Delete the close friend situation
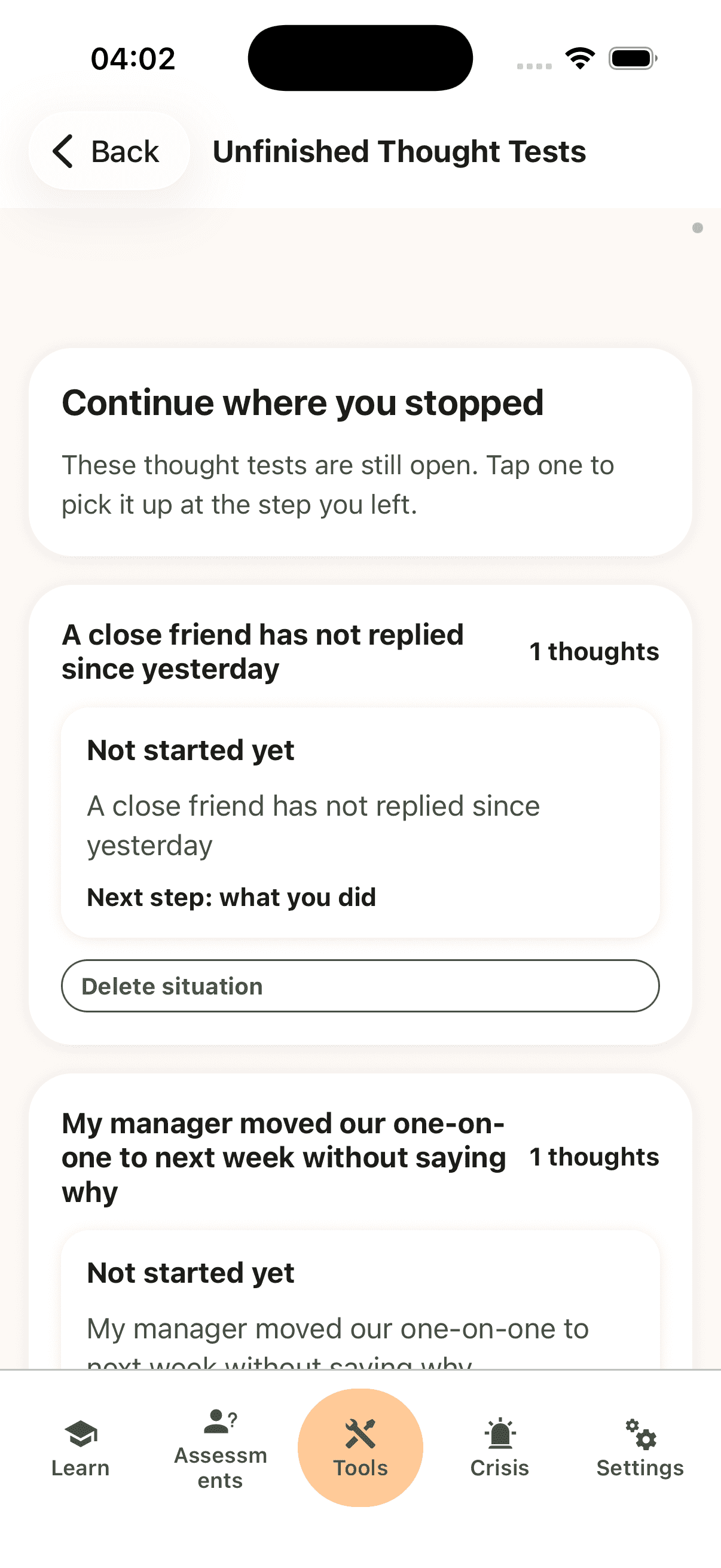 tap(360, 986)
